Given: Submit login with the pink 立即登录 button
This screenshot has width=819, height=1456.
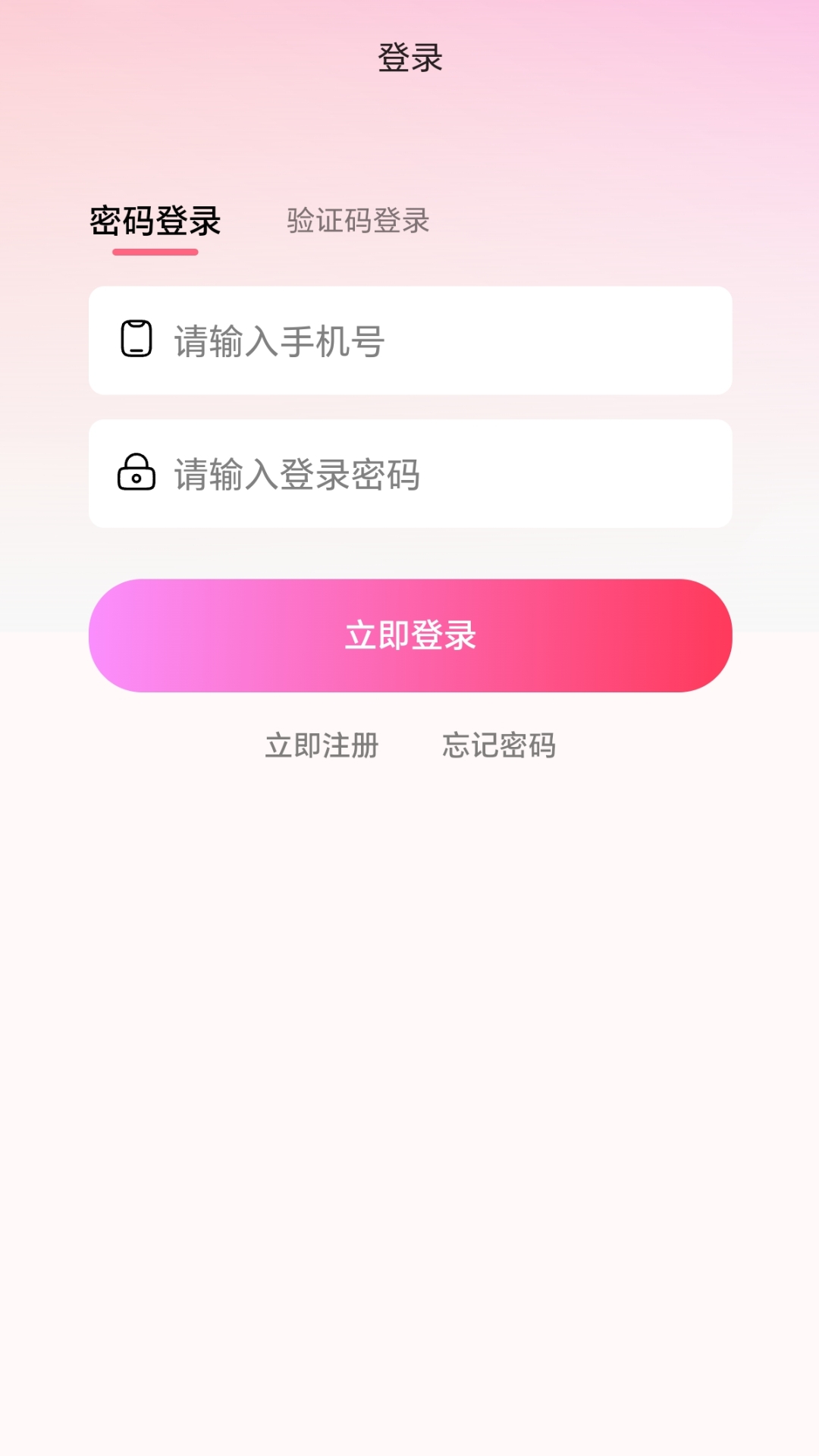Looking at the screenshot, I should pyautogui.click(x=409, y=637).
